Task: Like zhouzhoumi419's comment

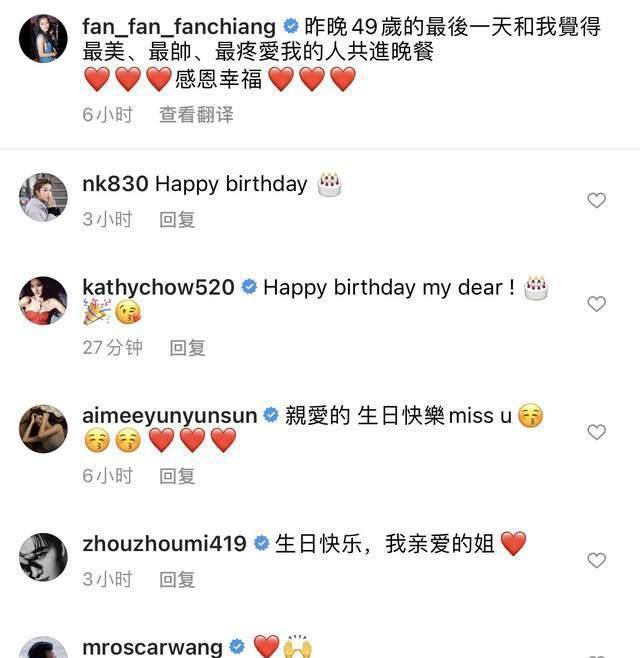Action: (596, 560)
